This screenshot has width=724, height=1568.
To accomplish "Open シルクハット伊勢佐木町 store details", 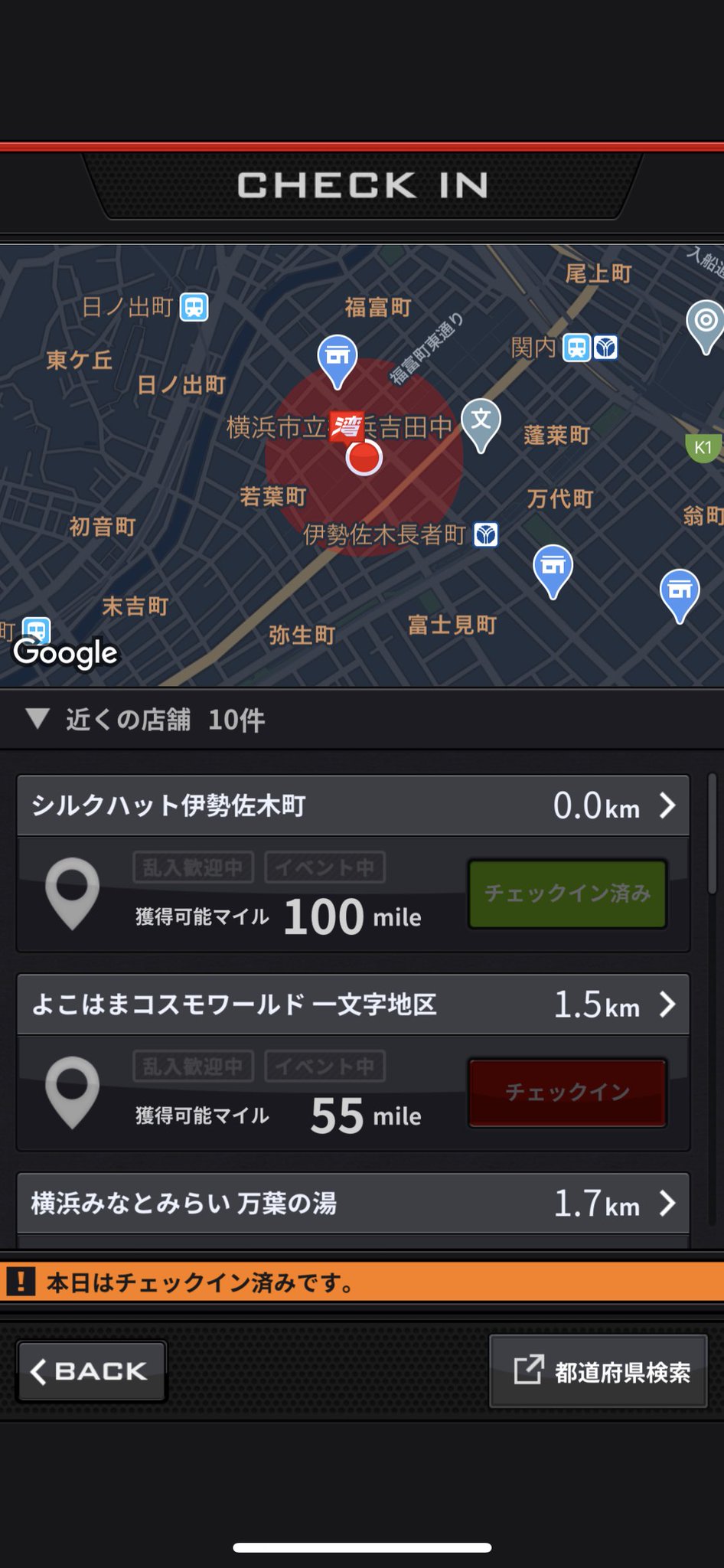I will (354, 805).
